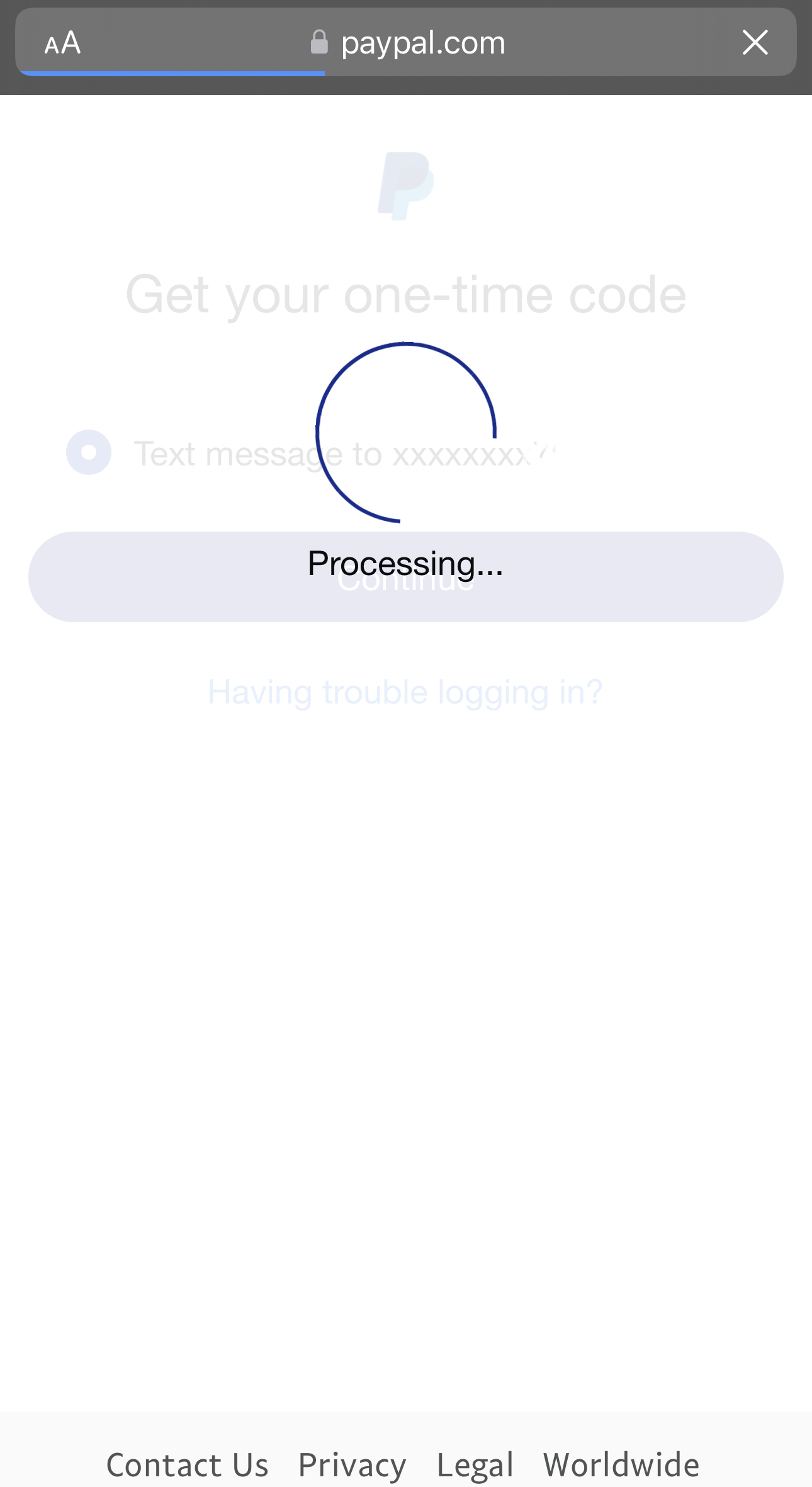Open the Worldwide footer link
The width and height of the screenshot is (812, 1487).
621,1464
